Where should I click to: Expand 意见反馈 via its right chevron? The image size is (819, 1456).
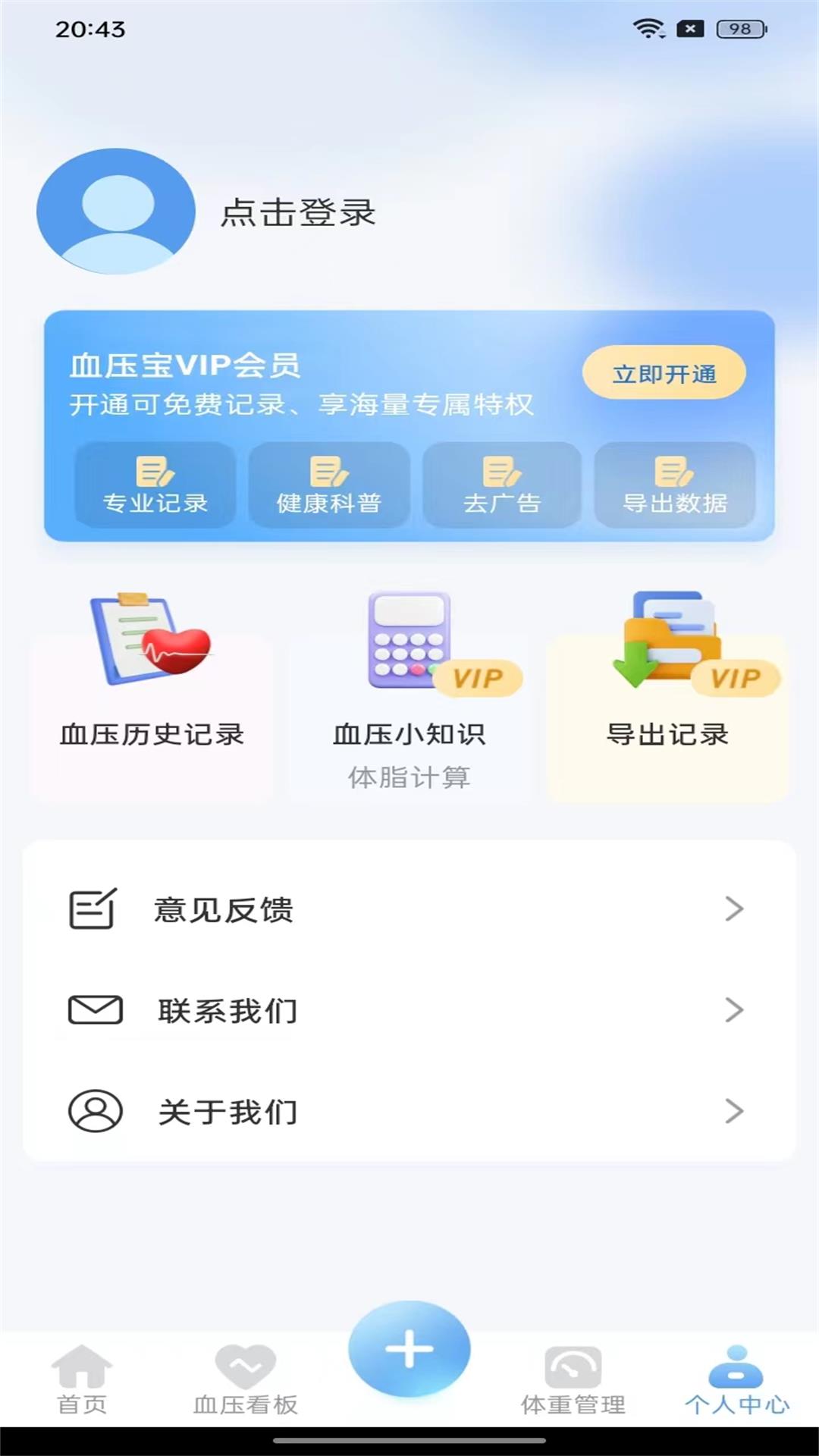coord(733,909)
